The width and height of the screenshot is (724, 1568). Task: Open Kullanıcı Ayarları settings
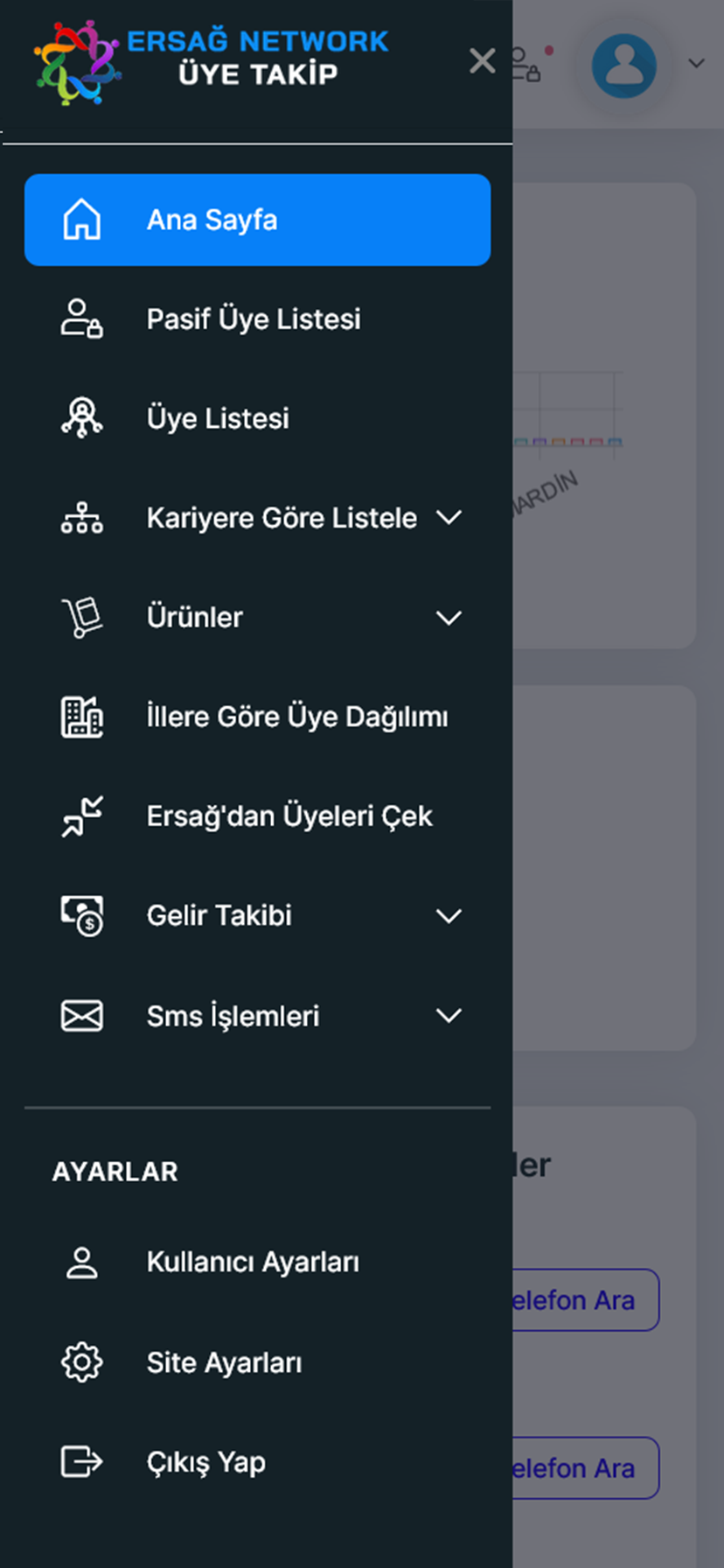[x=252, y=1262]
